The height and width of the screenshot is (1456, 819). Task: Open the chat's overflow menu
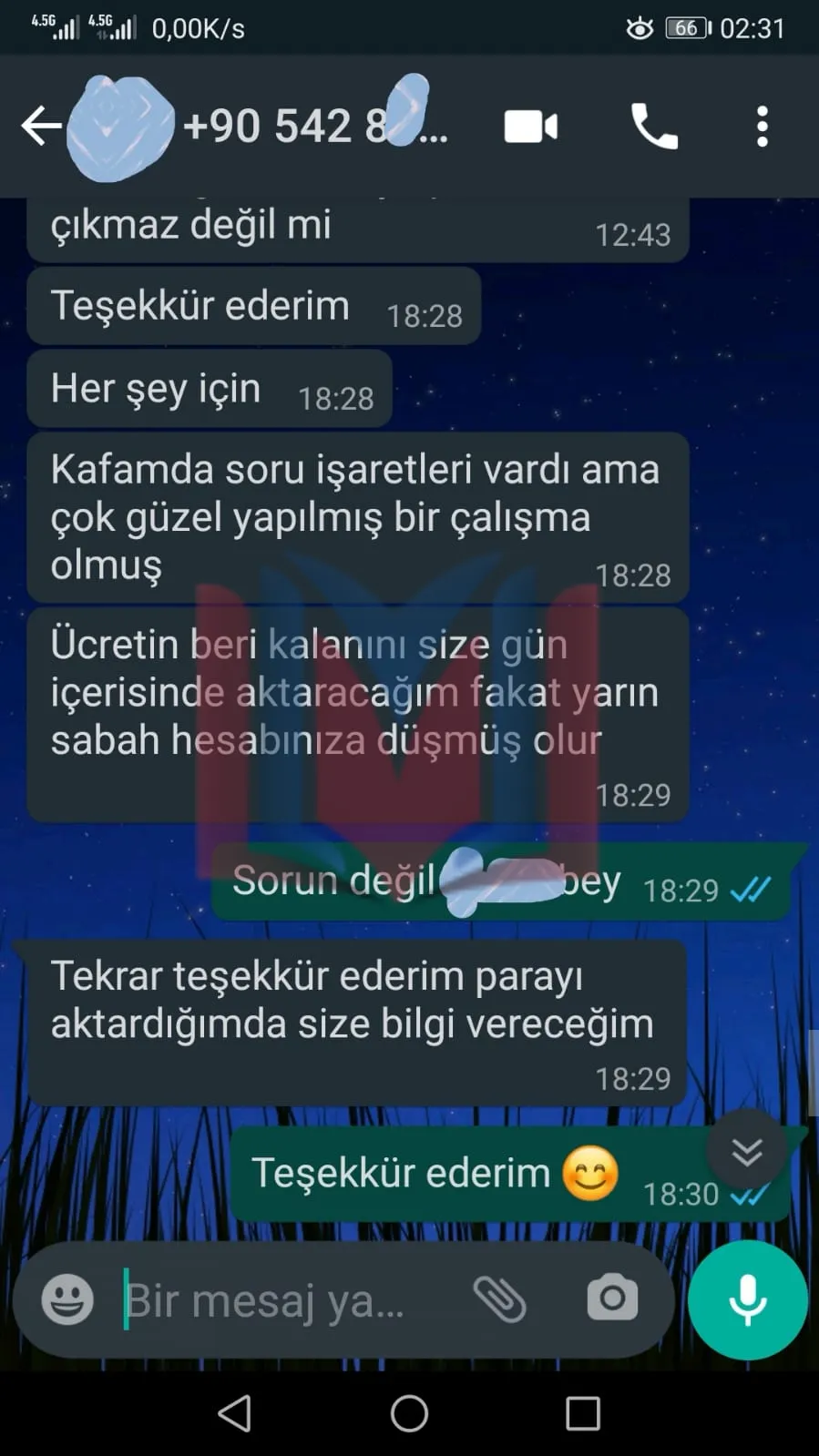[763, 127]
